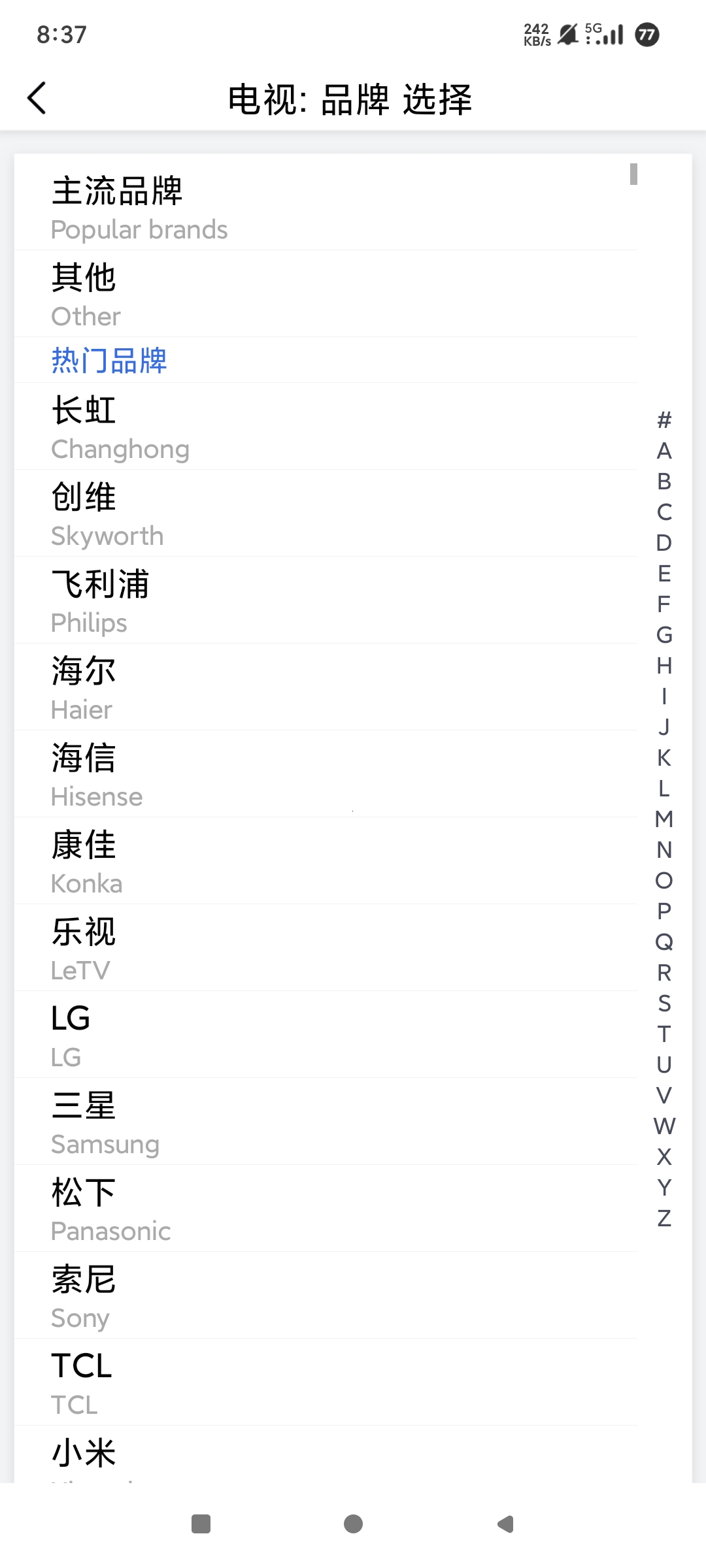Go back from the brand selection screen

pyautogui.click(x=37, y=99)
